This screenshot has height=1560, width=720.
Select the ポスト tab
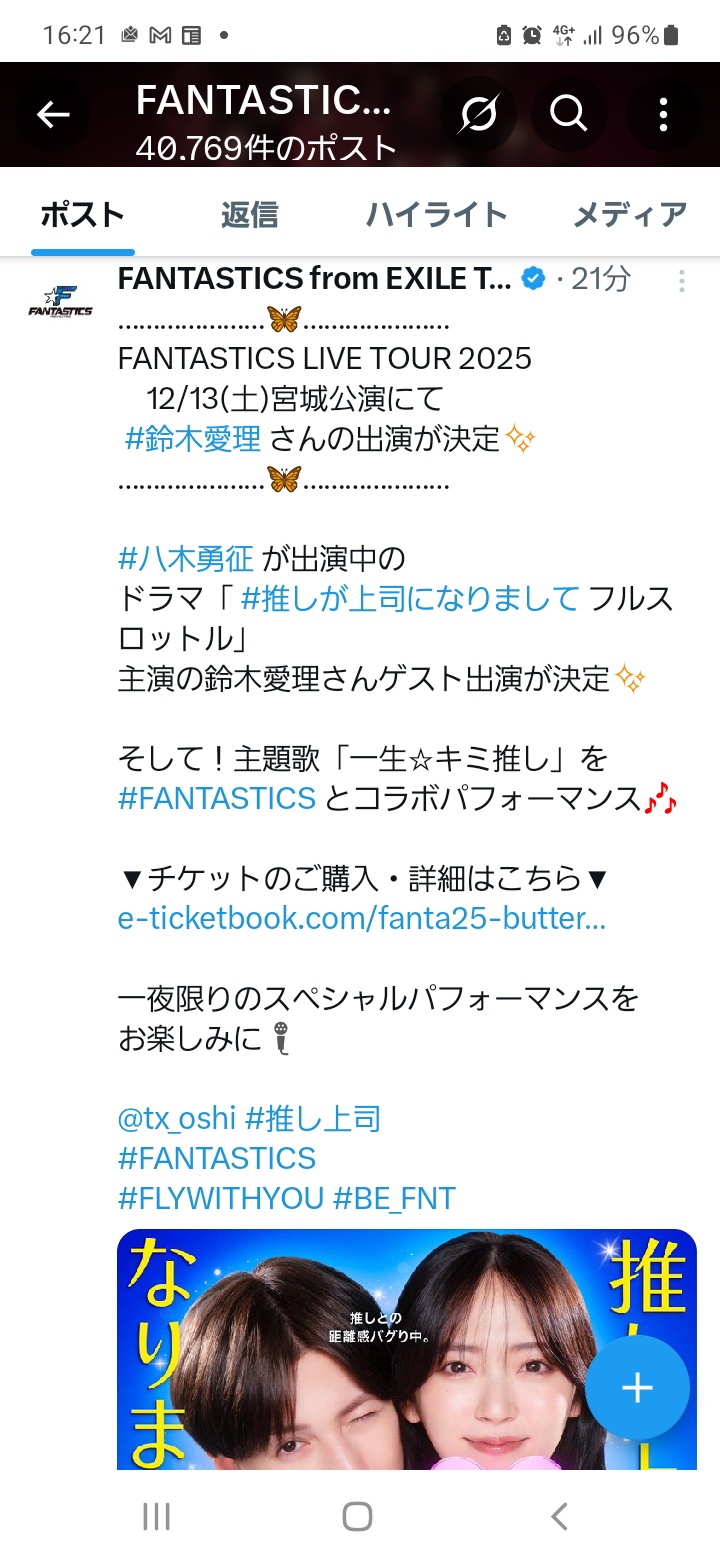pos(82,214)
